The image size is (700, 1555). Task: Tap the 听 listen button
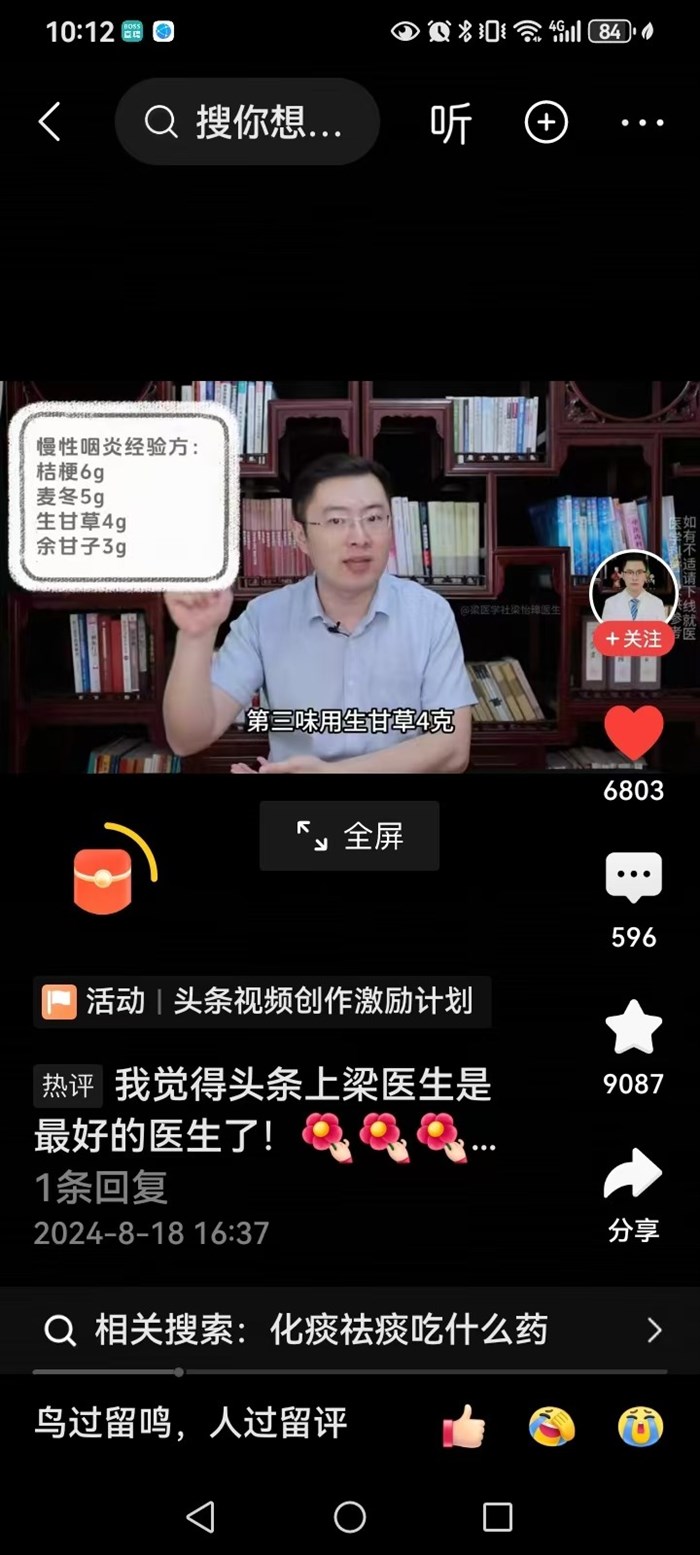[x=450, y=123]
